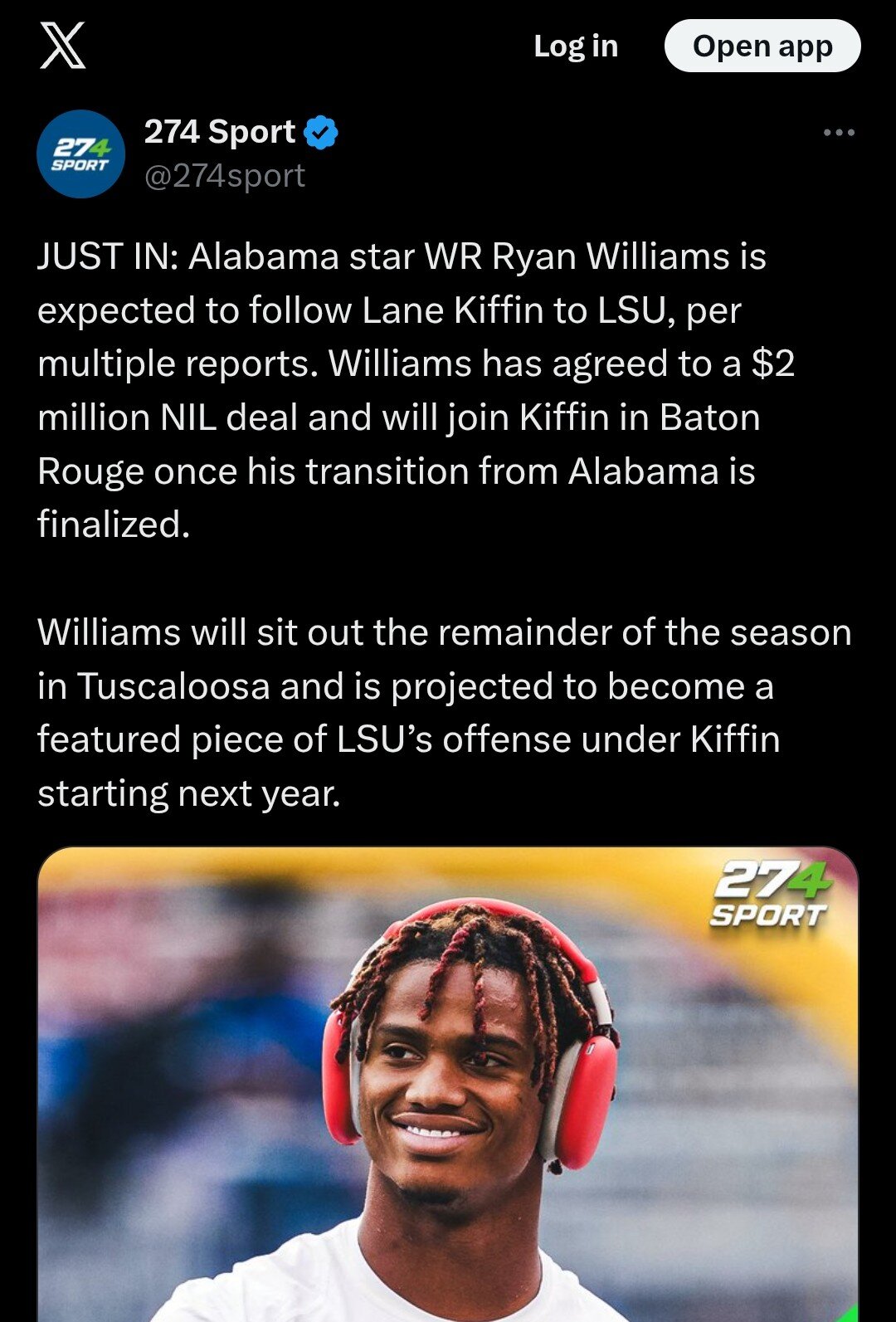Open the post in the app
The image size is (896, 1322).
tap(762, 46)
